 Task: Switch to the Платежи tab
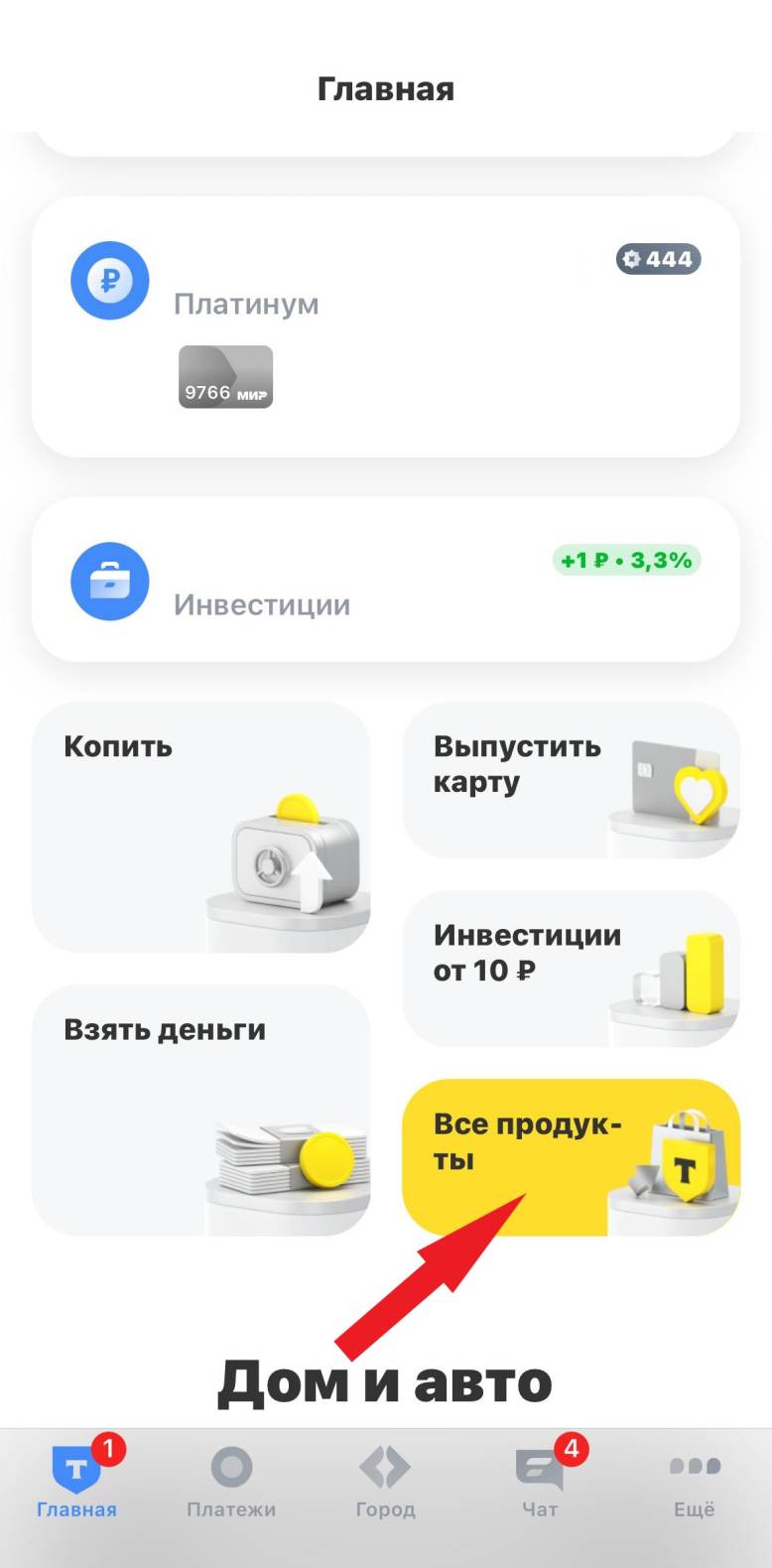(x=231, y=1483)
